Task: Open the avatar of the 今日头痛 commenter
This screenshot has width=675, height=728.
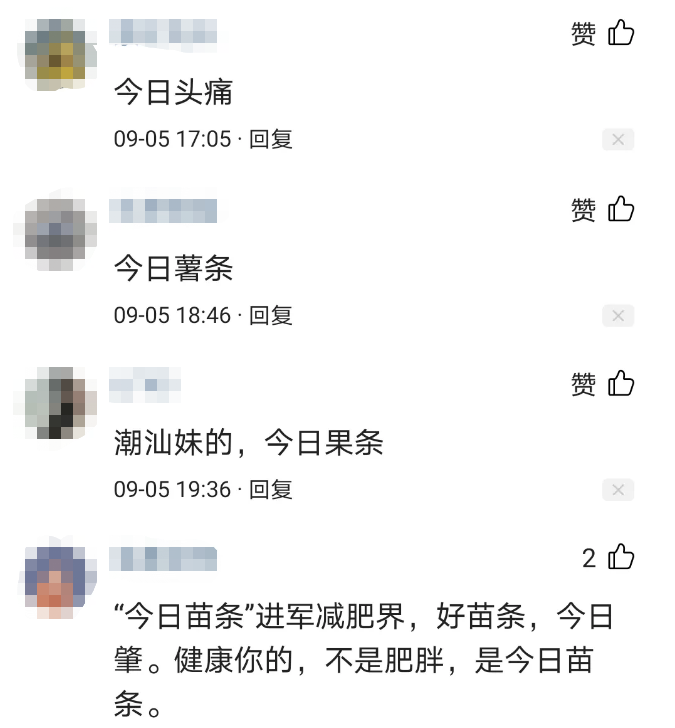Action: pyautogui.click(x=55, y=53)
